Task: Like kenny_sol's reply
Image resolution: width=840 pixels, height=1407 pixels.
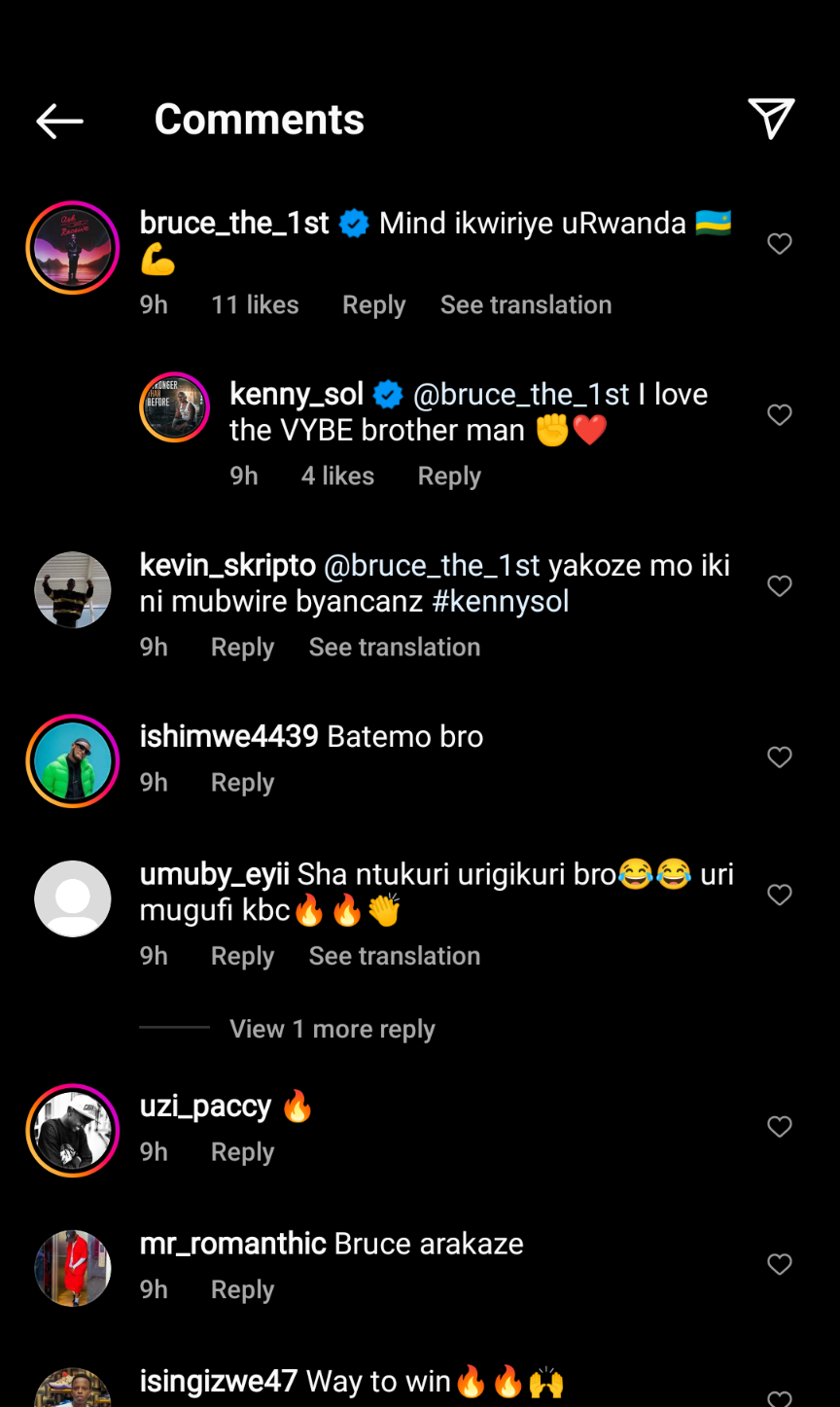Action: coord(780,415)
